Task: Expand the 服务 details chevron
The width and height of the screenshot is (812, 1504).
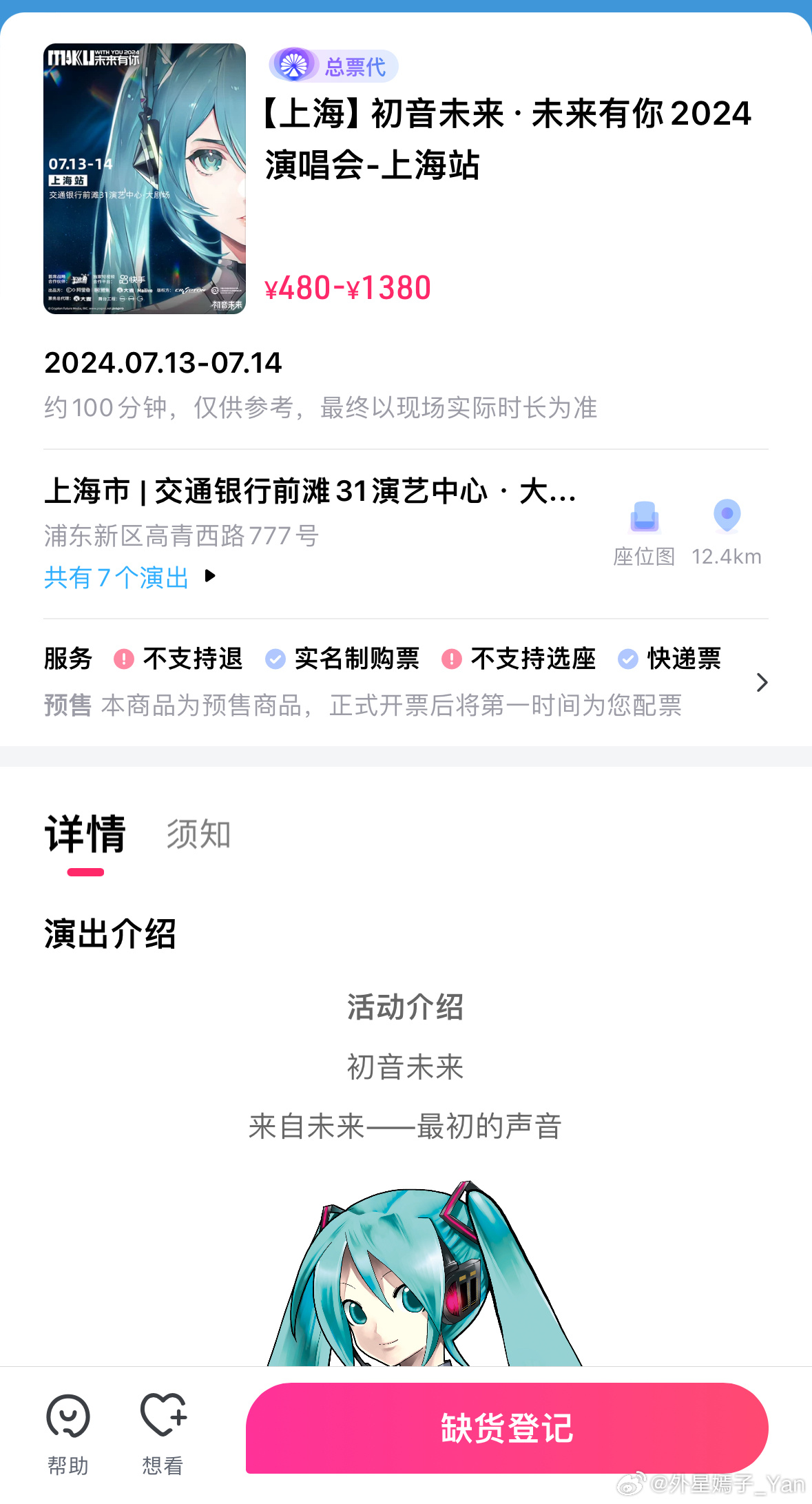Action: click(762, 682)
